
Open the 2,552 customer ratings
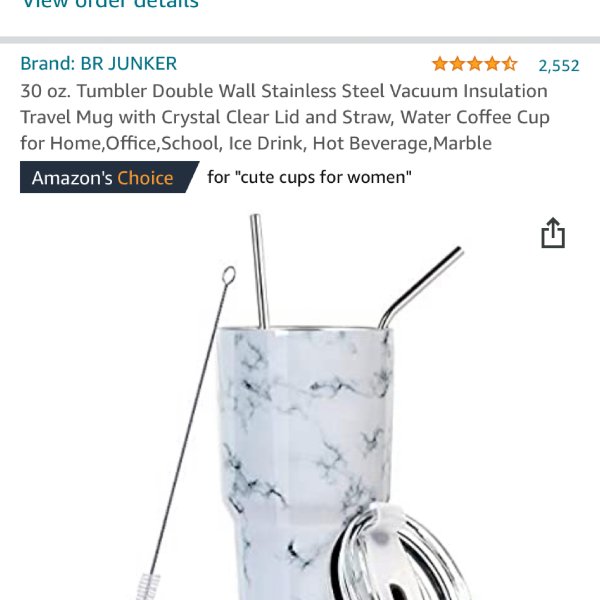click(x=558, y=66)
